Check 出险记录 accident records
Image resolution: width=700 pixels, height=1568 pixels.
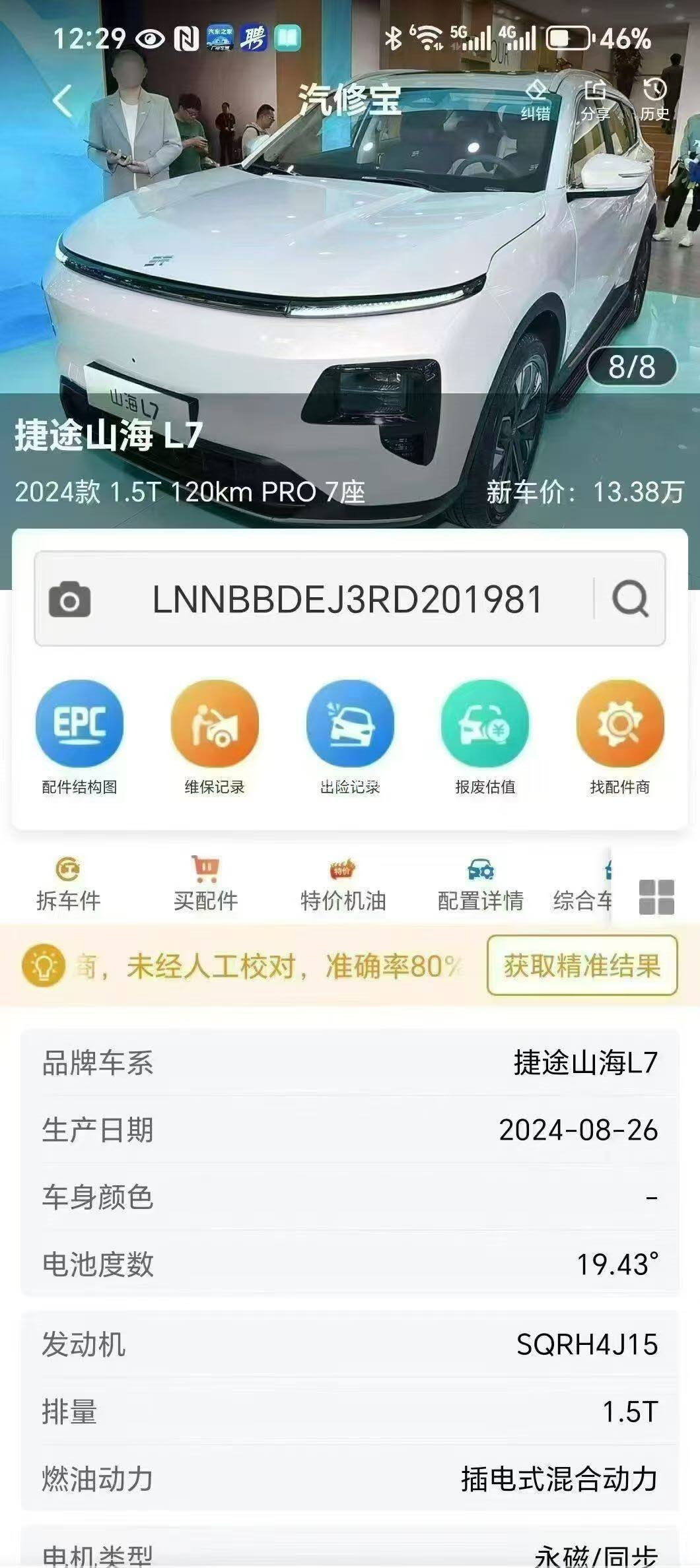point(350,737)
